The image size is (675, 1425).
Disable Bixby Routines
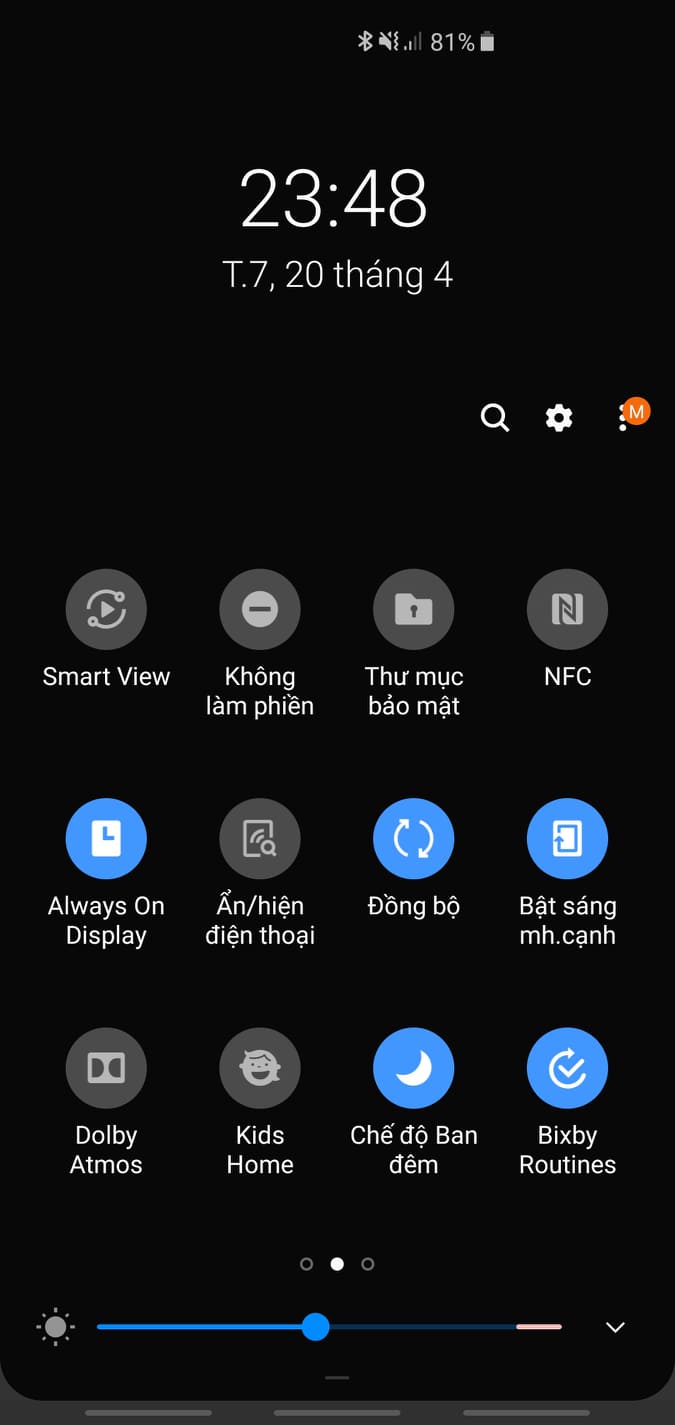coord(567,1068)
